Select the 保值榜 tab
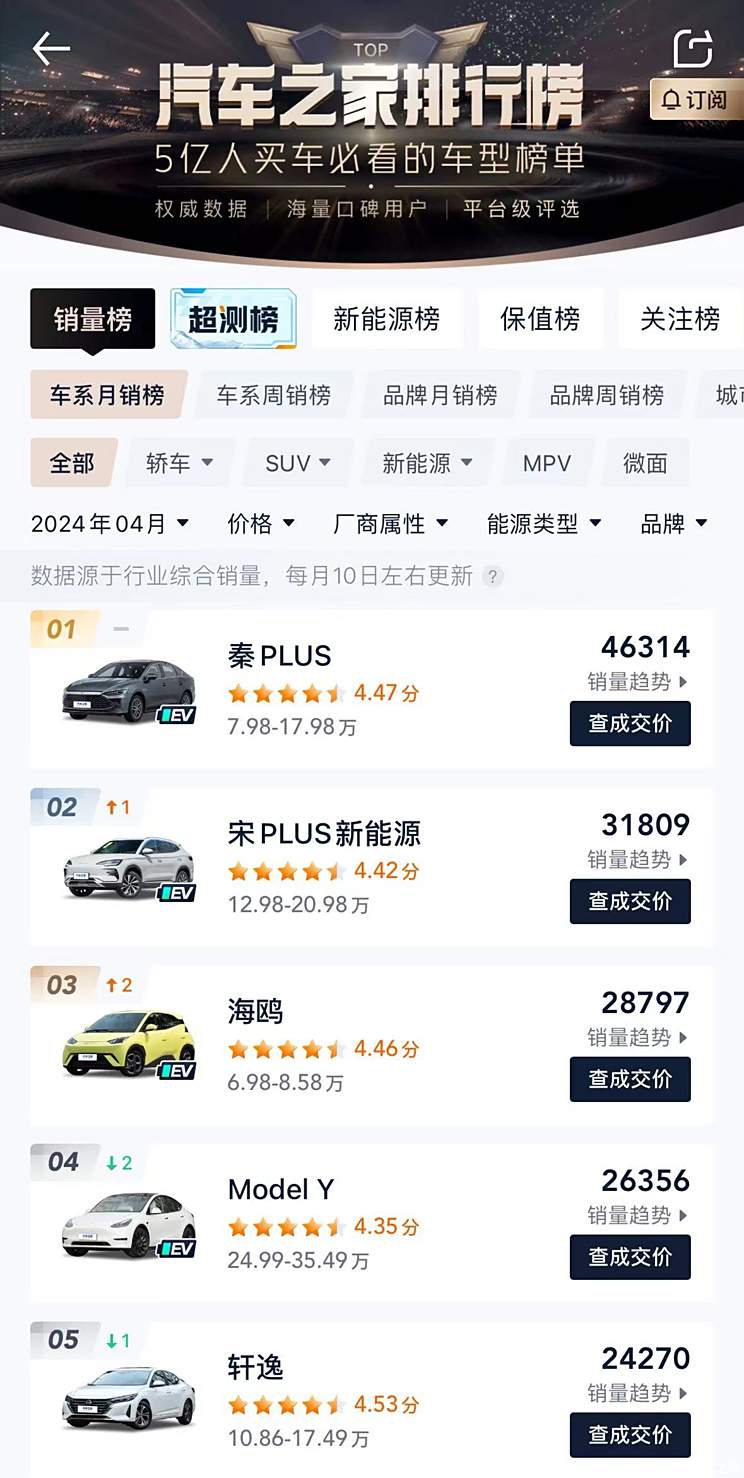Image resolution: width=744 pixels, height=1478 pixels. [x=540, y=319]
